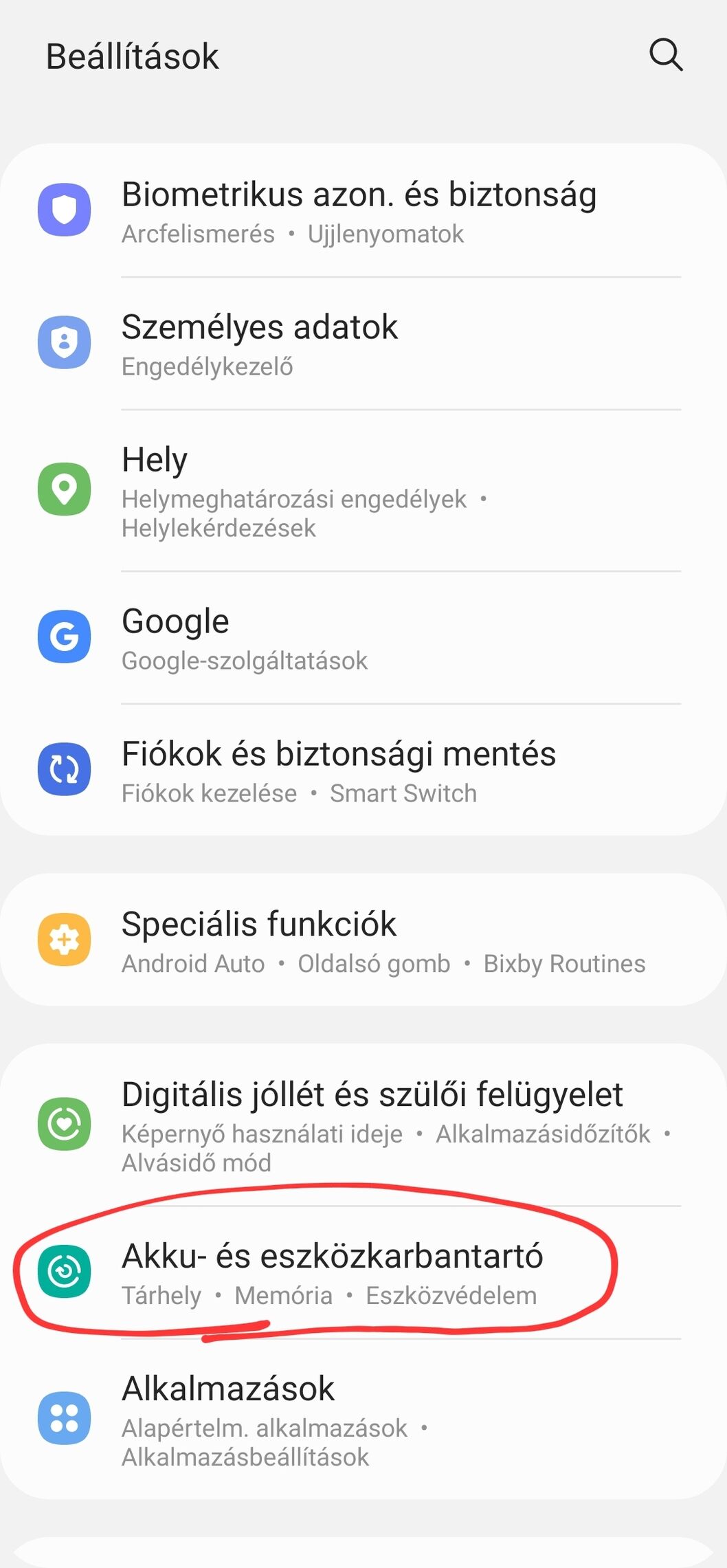Open Speciális funkciók
727x1568 pixels.
pyautogui.click(x=363, y=940)
